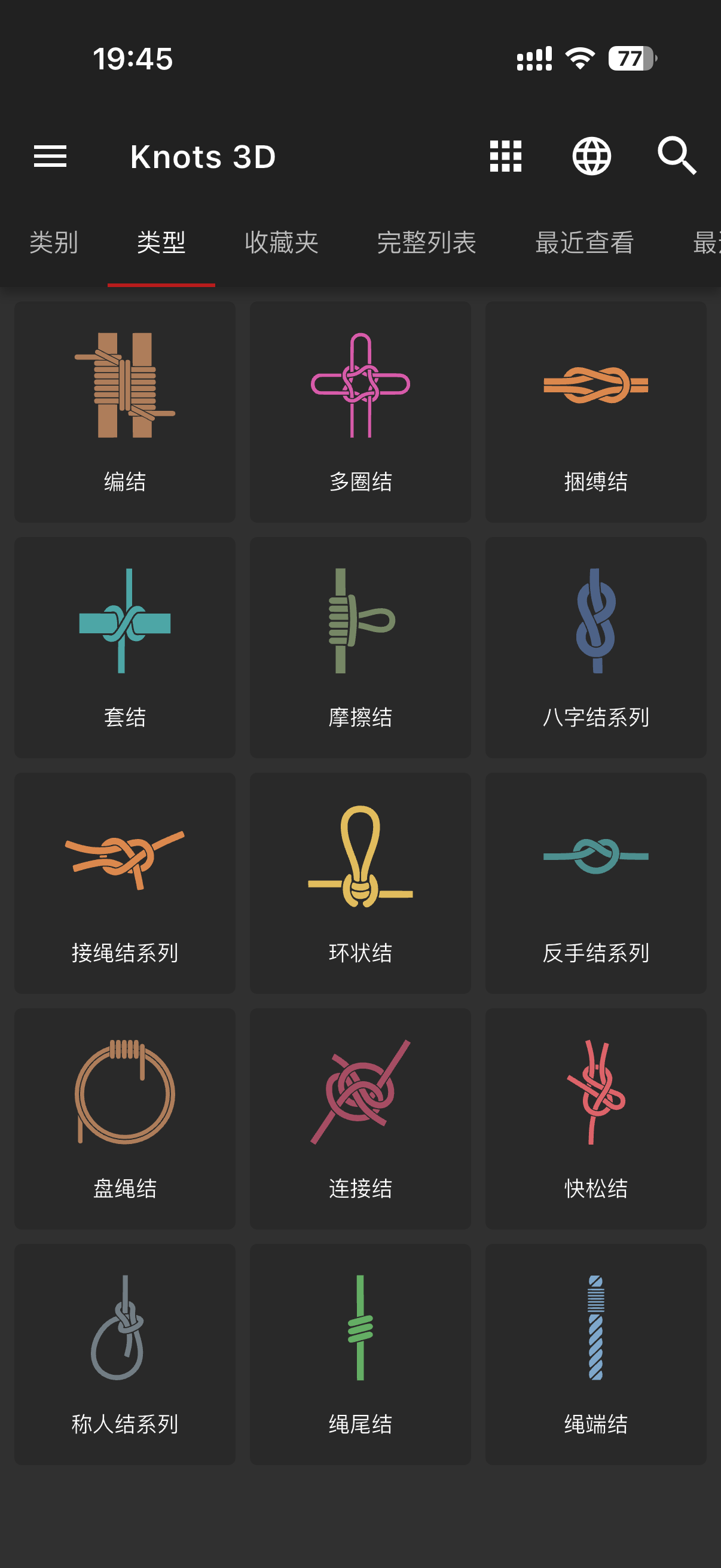Open 盘绳结 card
This screenshot has width=721, height=1568.
tap(125, 1119)
